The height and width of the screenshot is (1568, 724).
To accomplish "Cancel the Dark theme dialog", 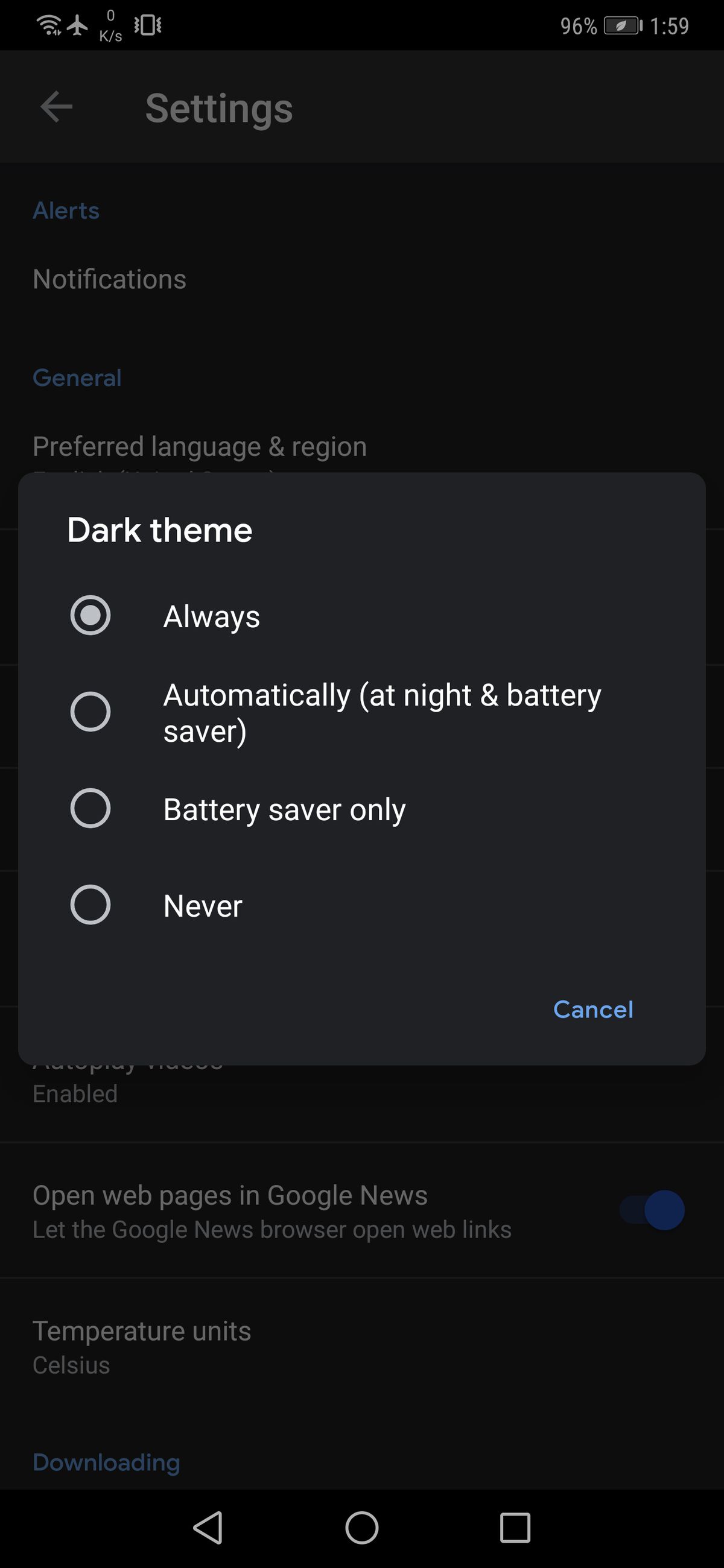I will pyautogui.click(x=592, y=1010).
